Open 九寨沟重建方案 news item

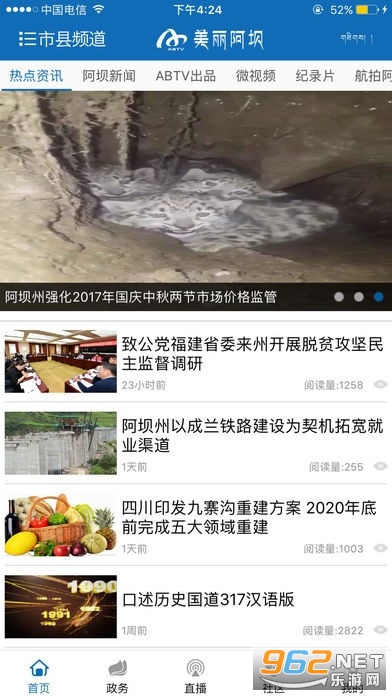[x=196, y=525]
